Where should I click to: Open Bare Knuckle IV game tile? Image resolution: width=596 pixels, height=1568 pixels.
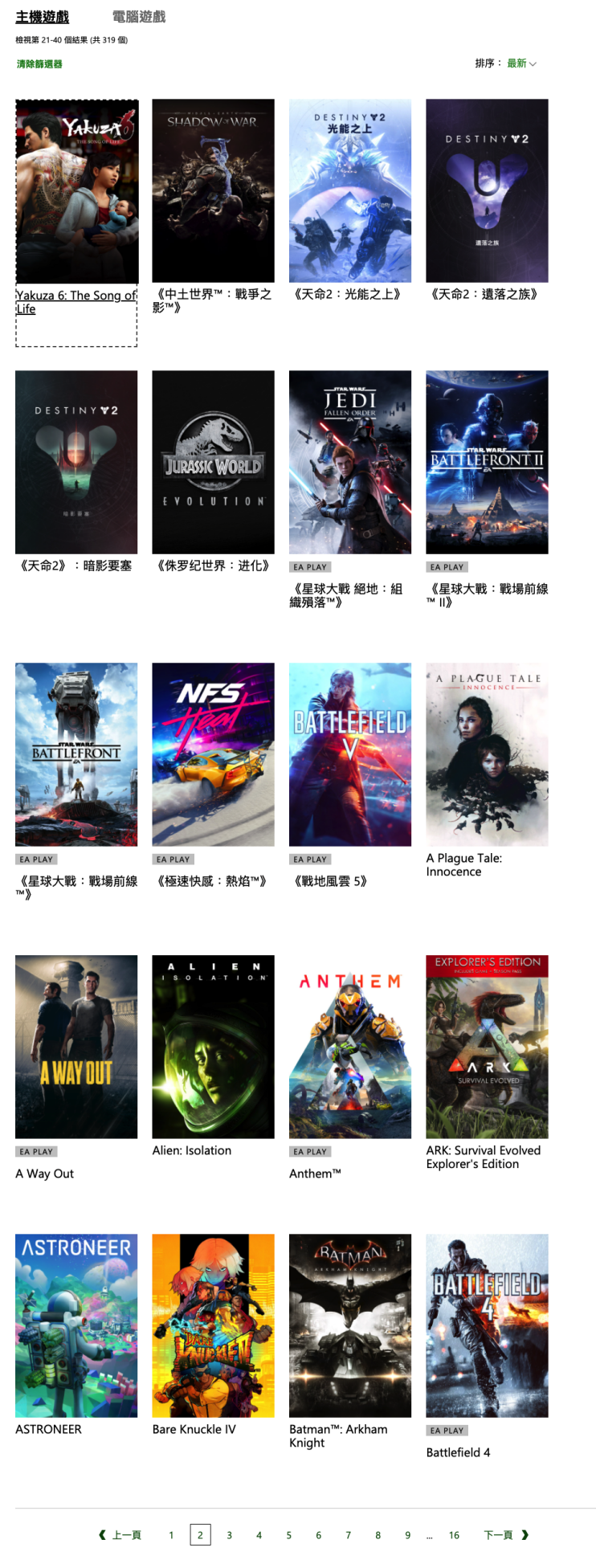[x=213, y=1325]
